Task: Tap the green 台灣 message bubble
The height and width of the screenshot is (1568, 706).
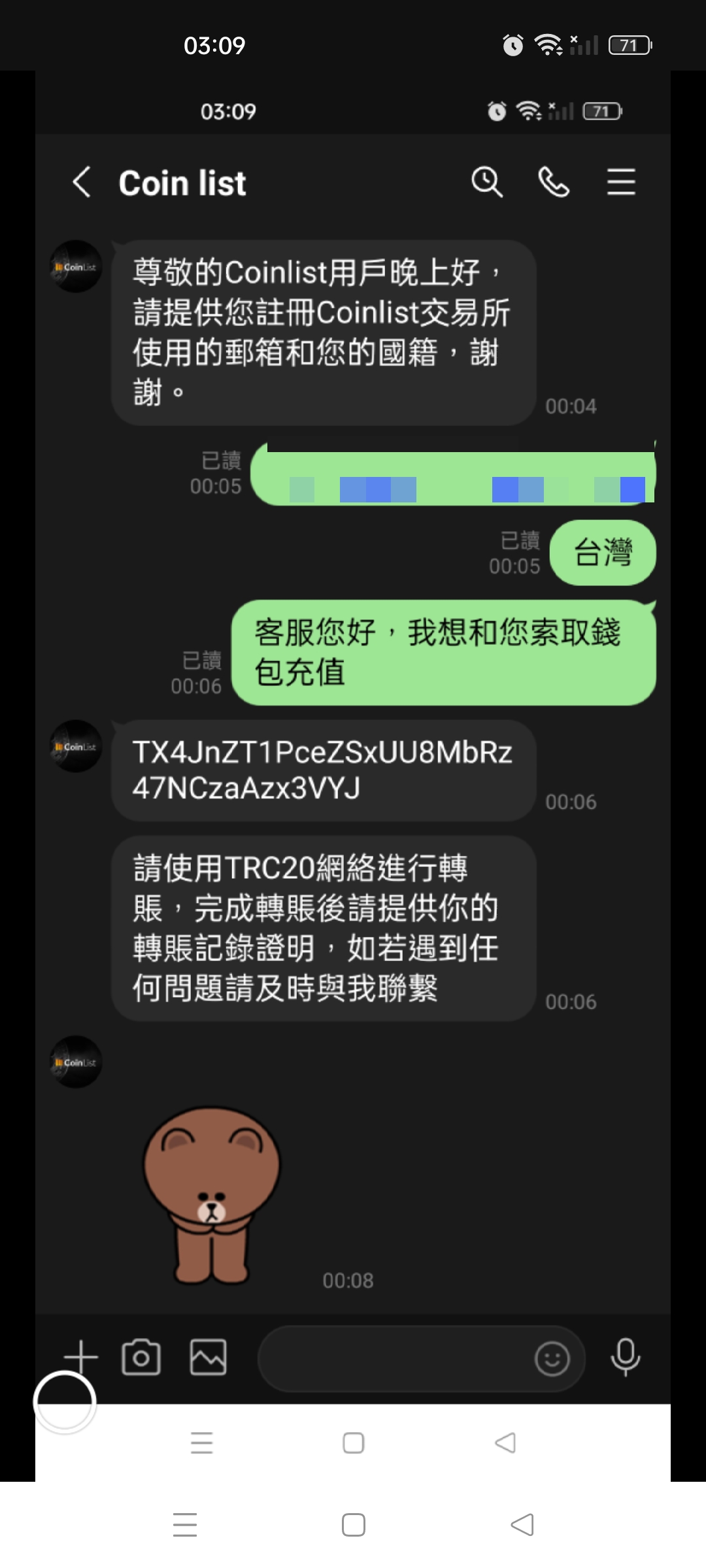Action: click(x=603, y=552)
